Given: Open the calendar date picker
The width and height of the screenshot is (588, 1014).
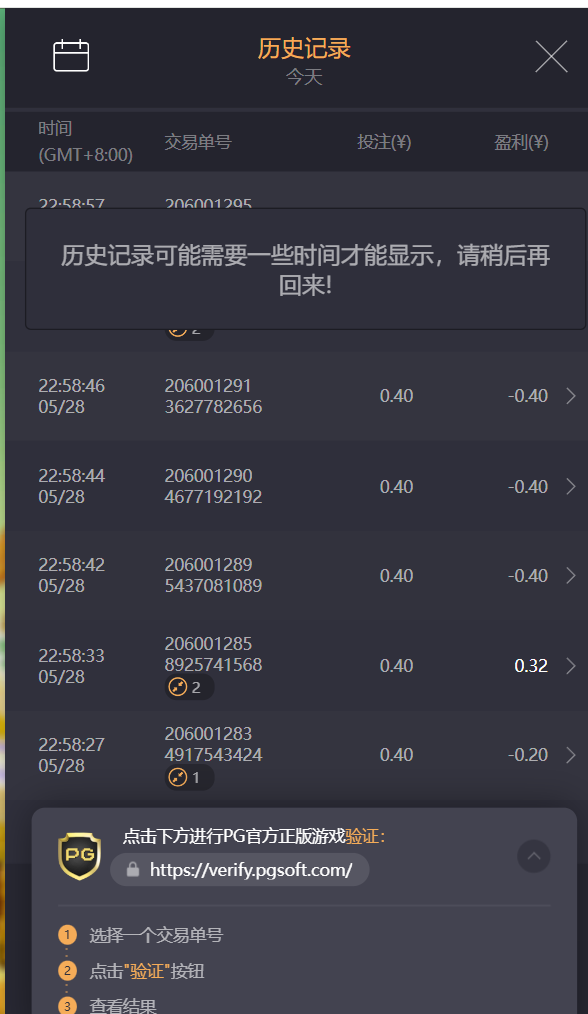Looking at the screenshot, I should click(71, 56).
